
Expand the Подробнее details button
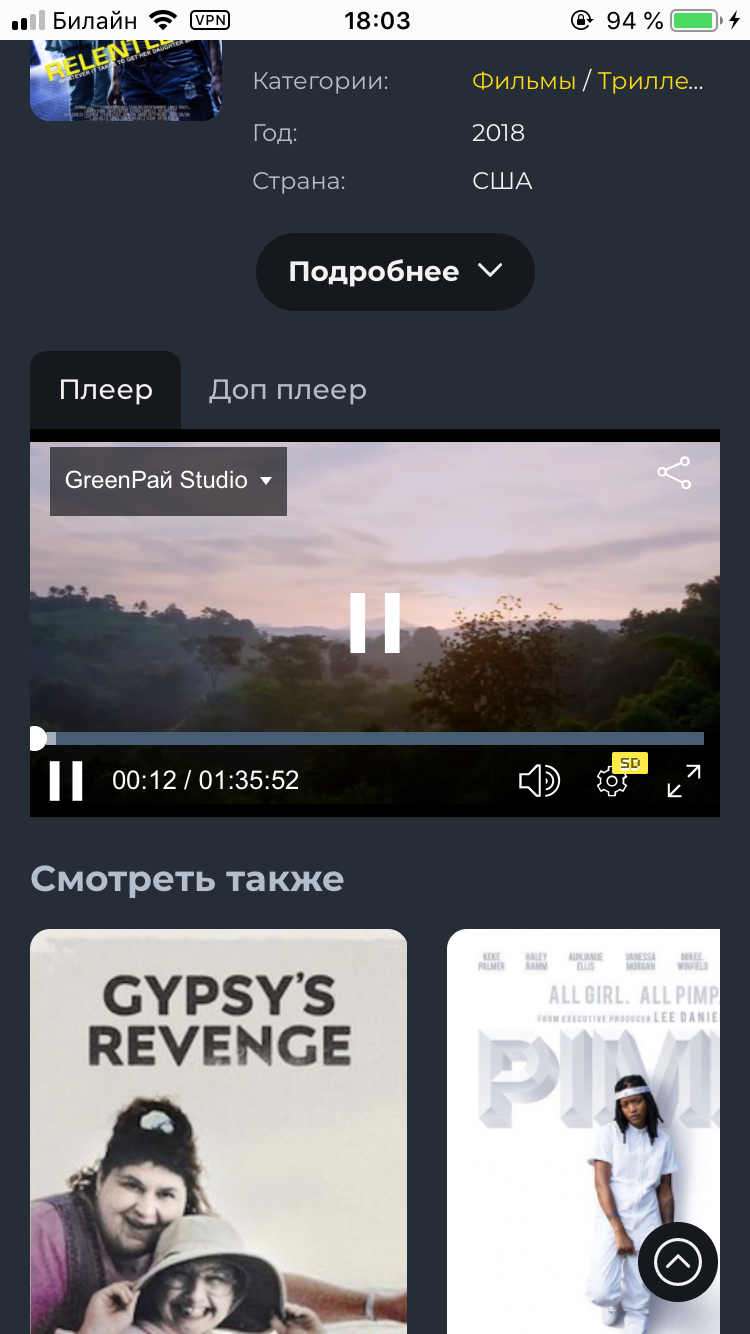pos(395,272)
